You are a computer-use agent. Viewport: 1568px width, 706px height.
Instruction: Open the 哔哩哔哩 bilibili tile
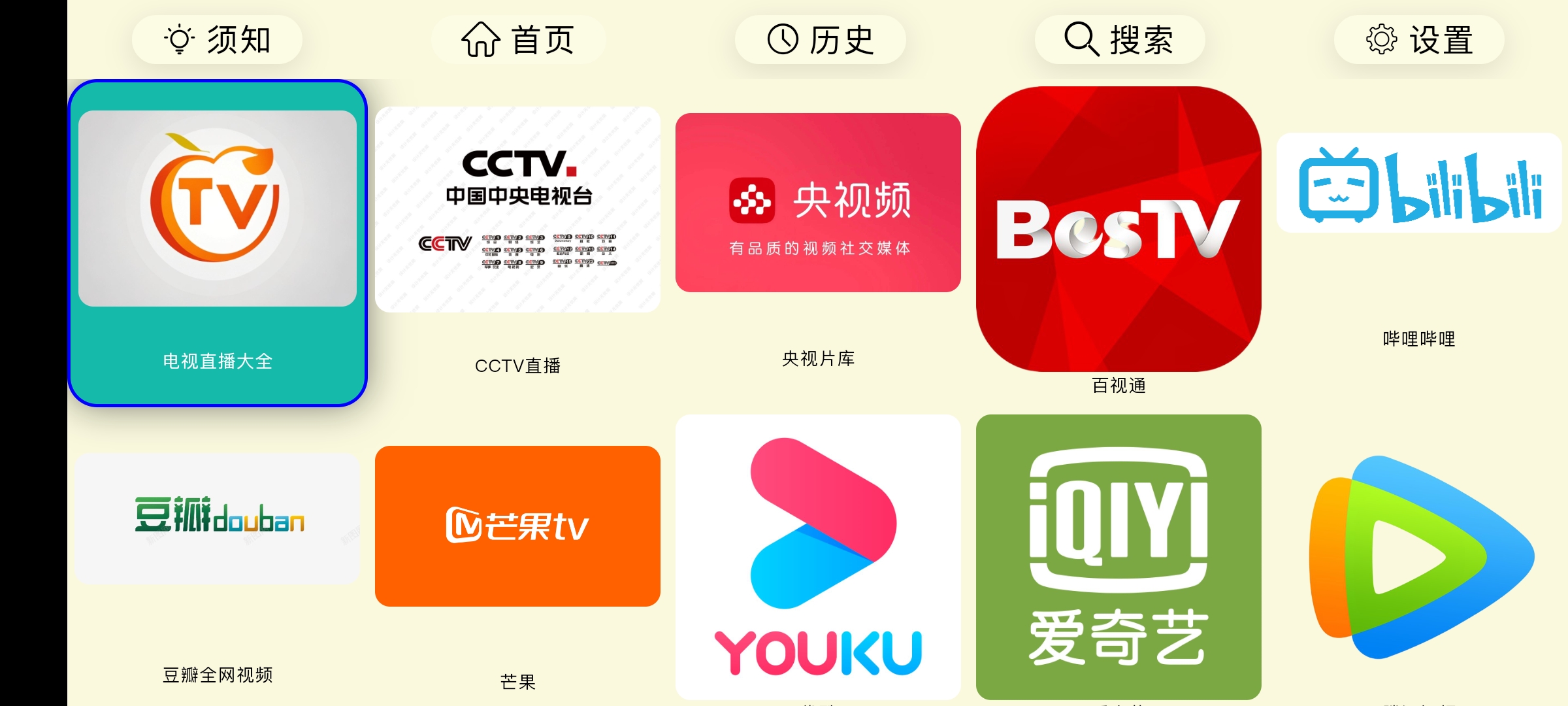point(1419,184)
